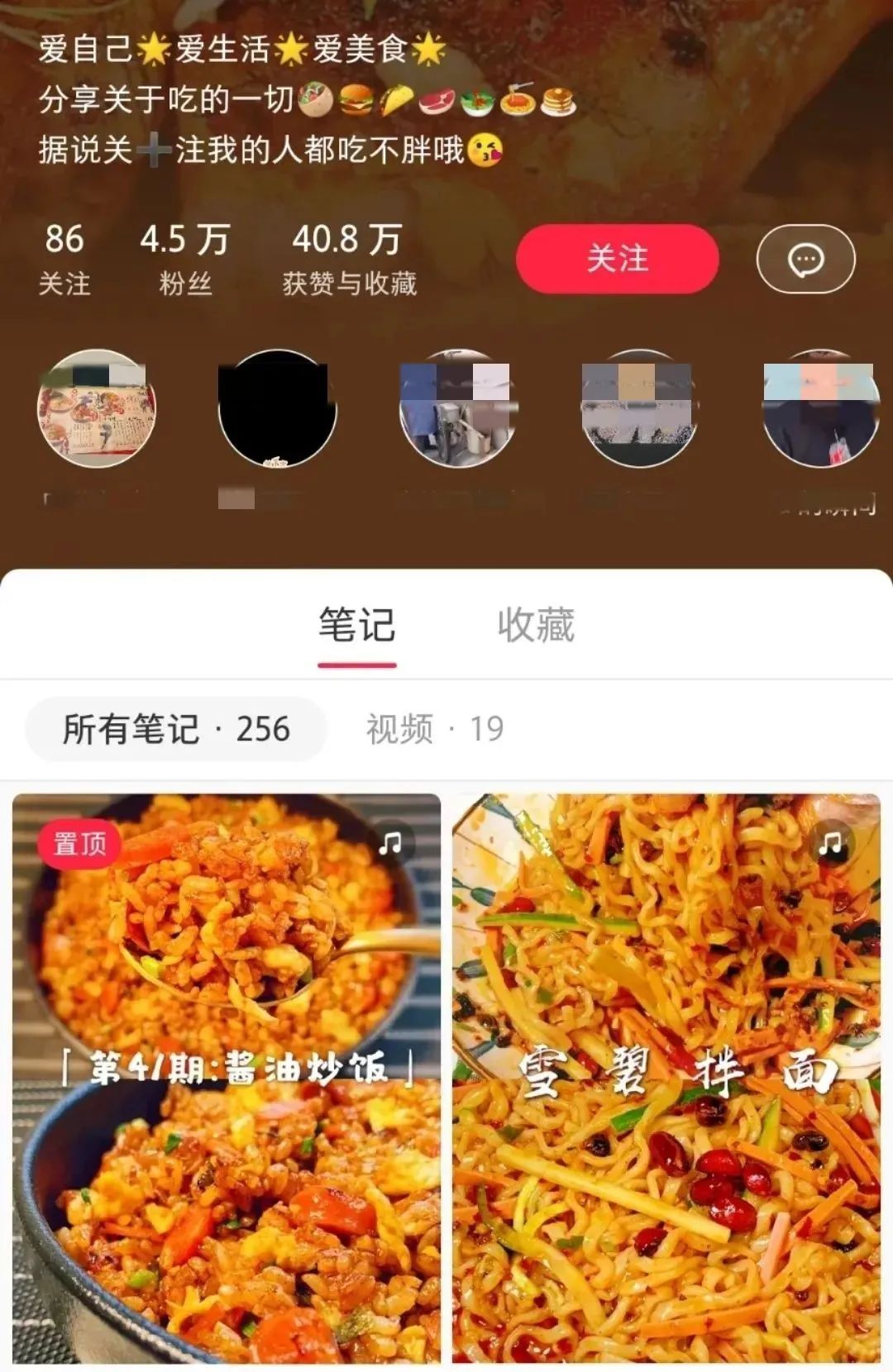Open the first highlight circle with menu image
The height and width of the screenshot is (1372, 893).
click(x=96, y=408)
